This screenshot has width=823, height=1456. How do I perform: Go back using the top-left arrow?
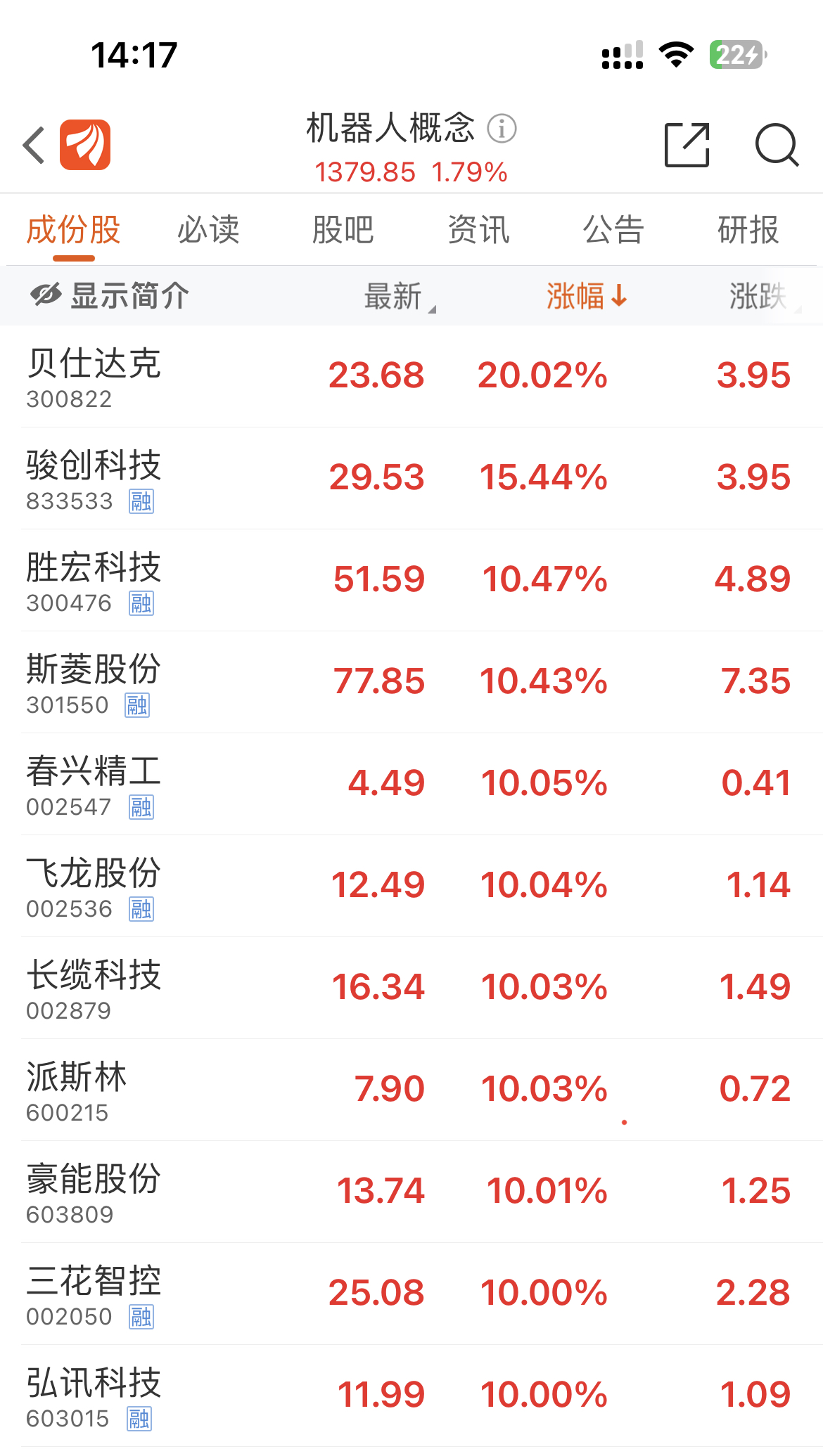pyautogui.click(x=34, y=146)
